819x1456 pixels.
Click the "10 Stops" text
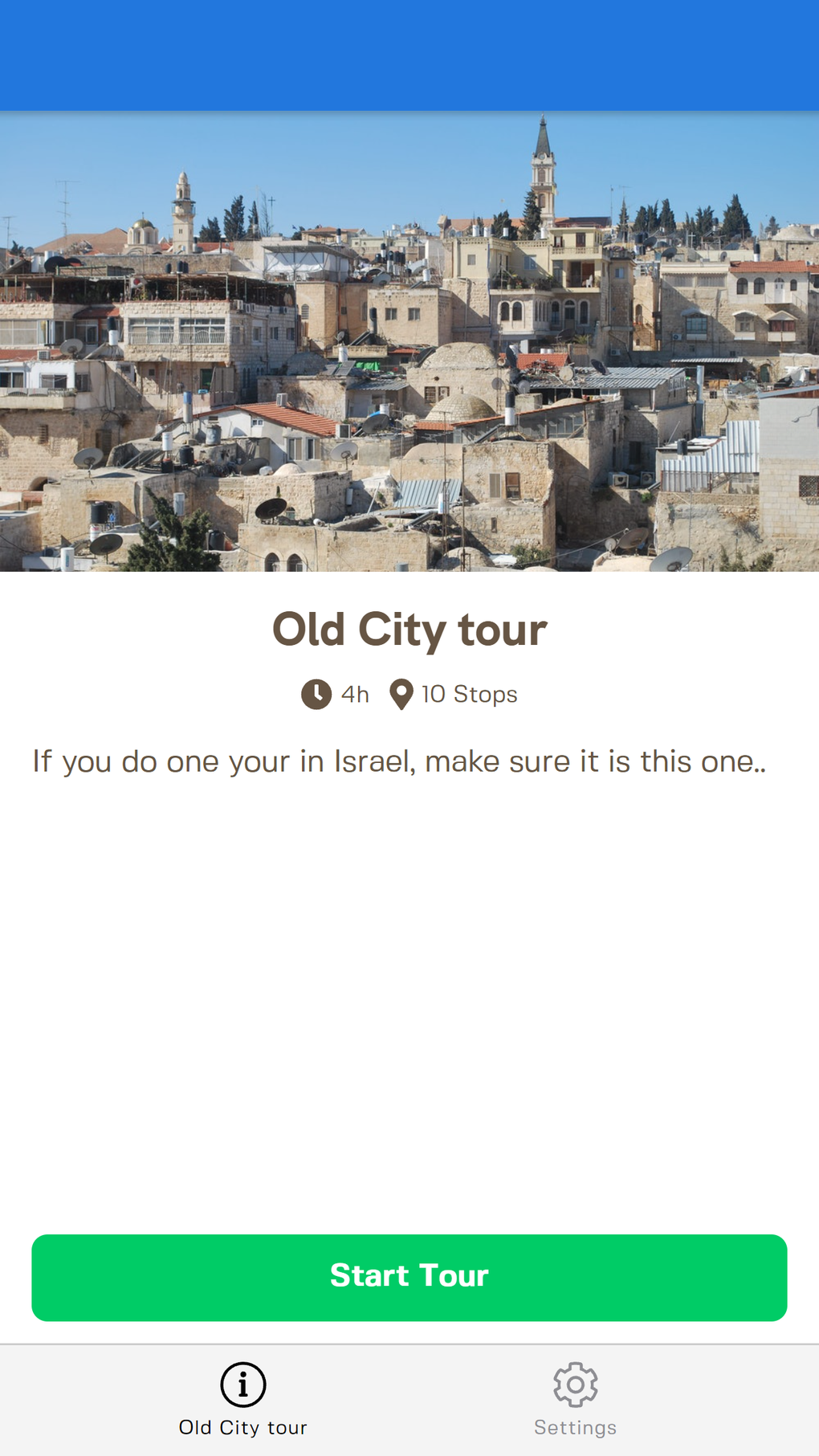469,693
